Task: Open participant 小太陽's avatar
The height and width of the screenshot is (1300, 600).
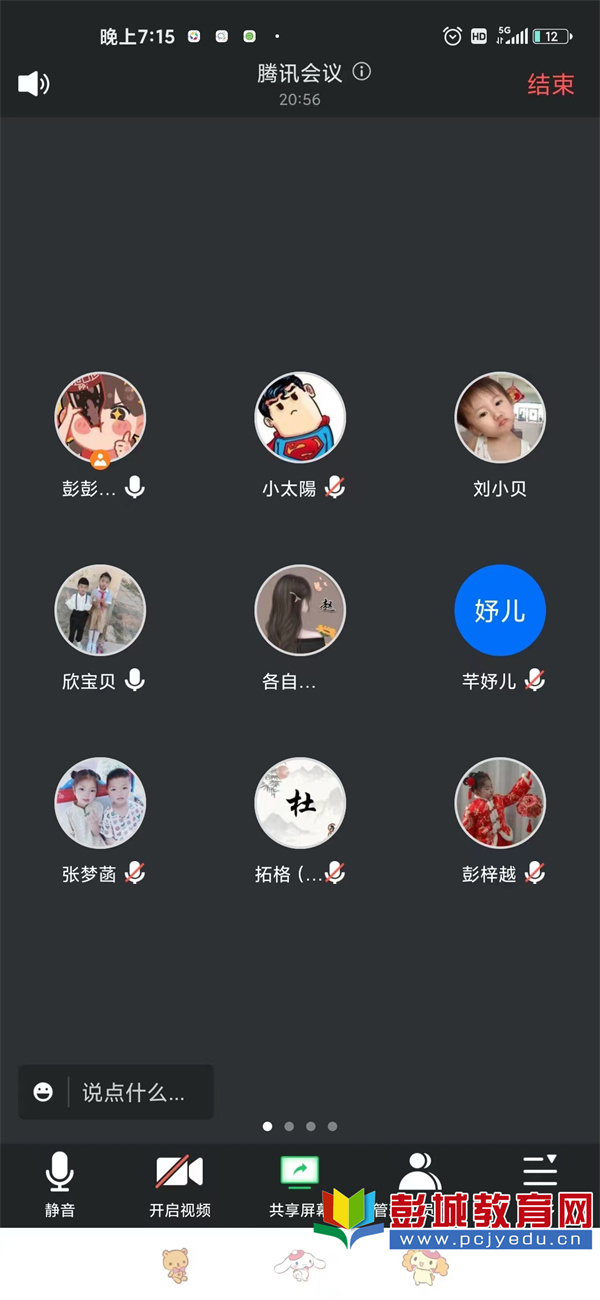Action: (x=300, y=418)
